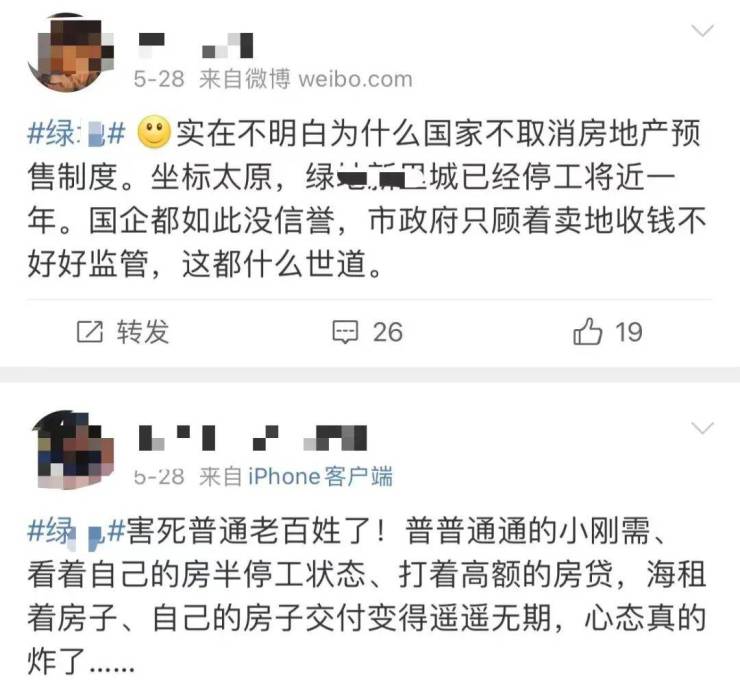Expand the options chevron on the 太原 post
The width and height of the screenshot is (740, 695).
pyautogui.click(x=703, y=32)
